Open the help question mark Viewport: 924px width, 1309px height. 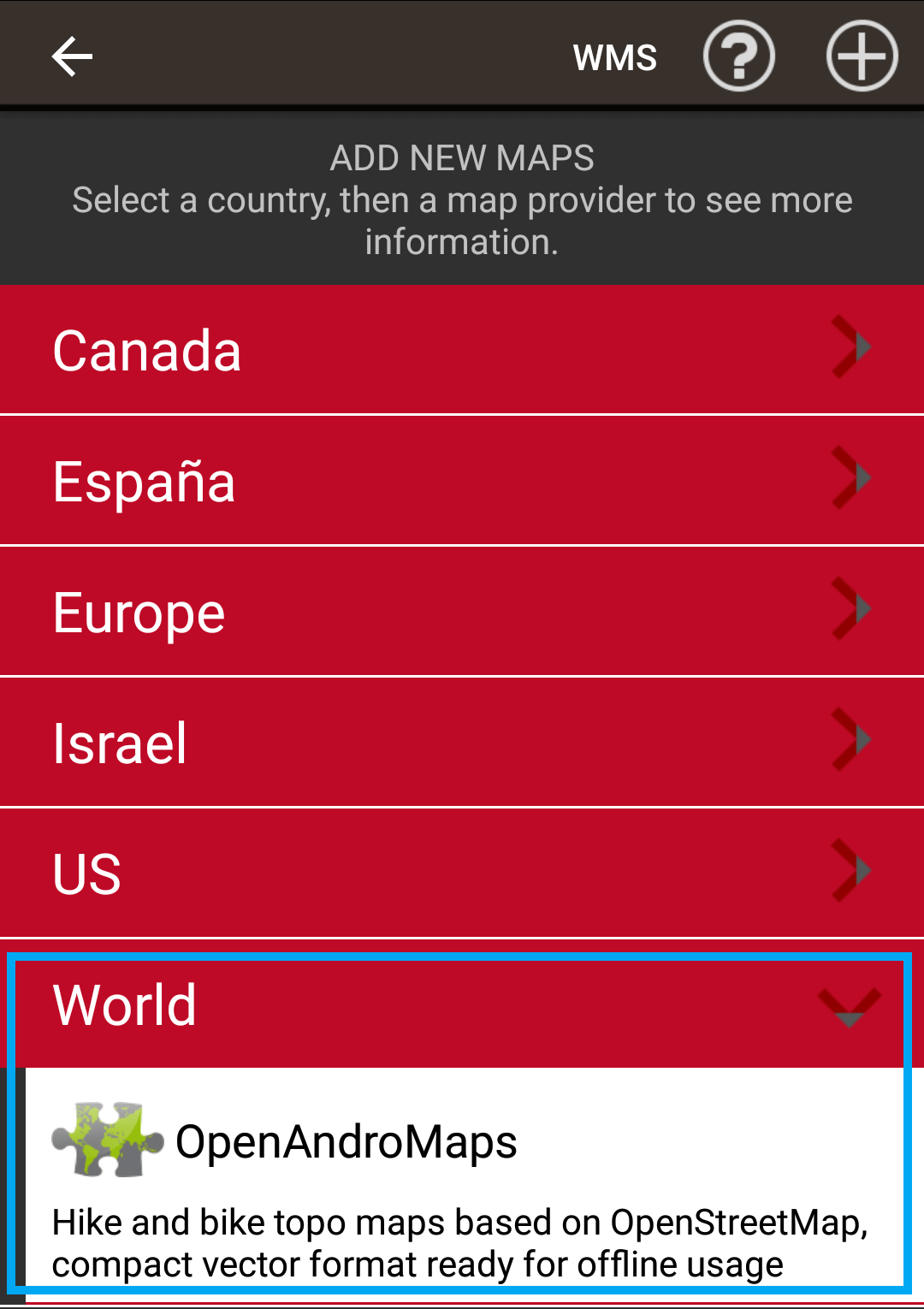(x=738, y=56)
